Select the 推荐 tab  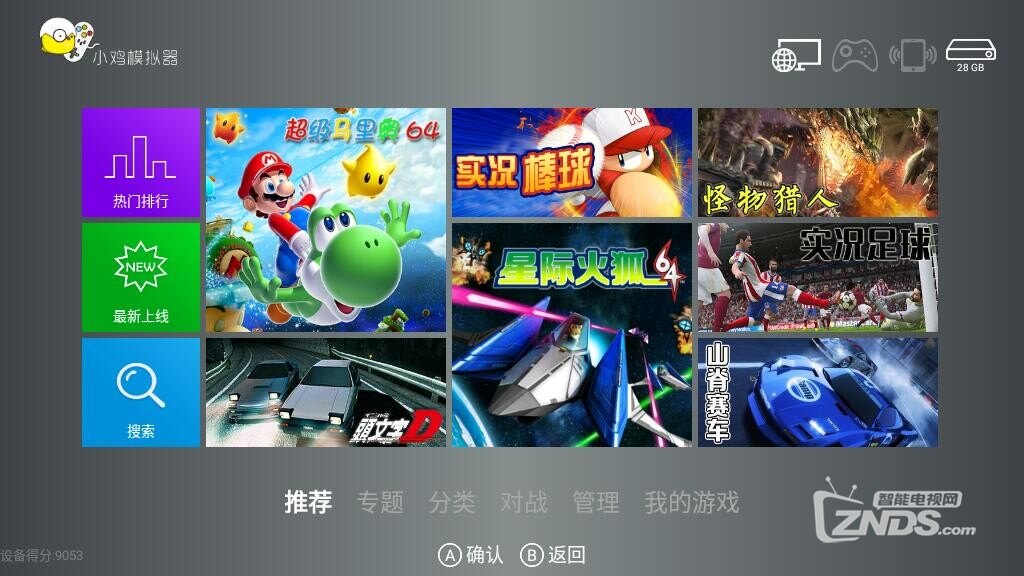pos(308,502)
